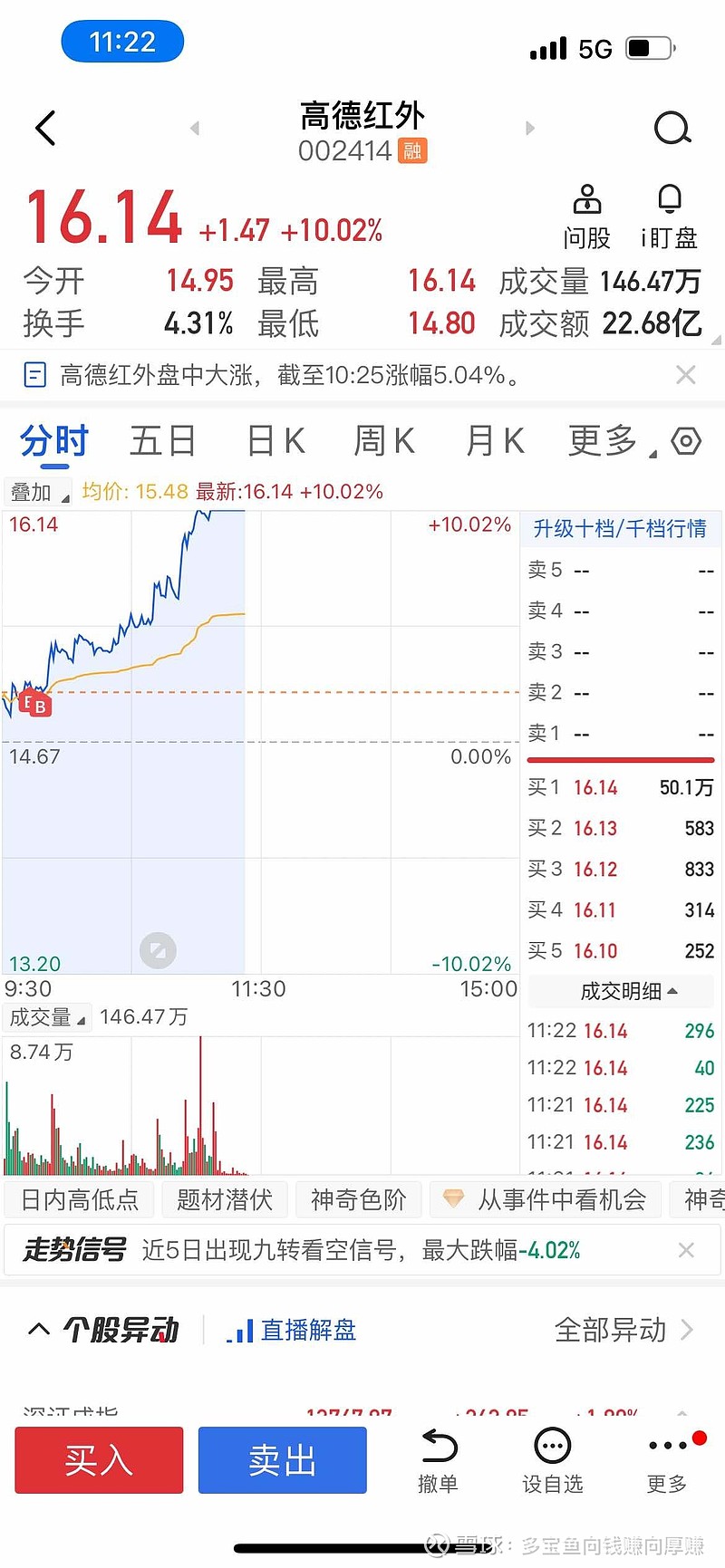Open the search magnifier icon

(x=672, y=128)
